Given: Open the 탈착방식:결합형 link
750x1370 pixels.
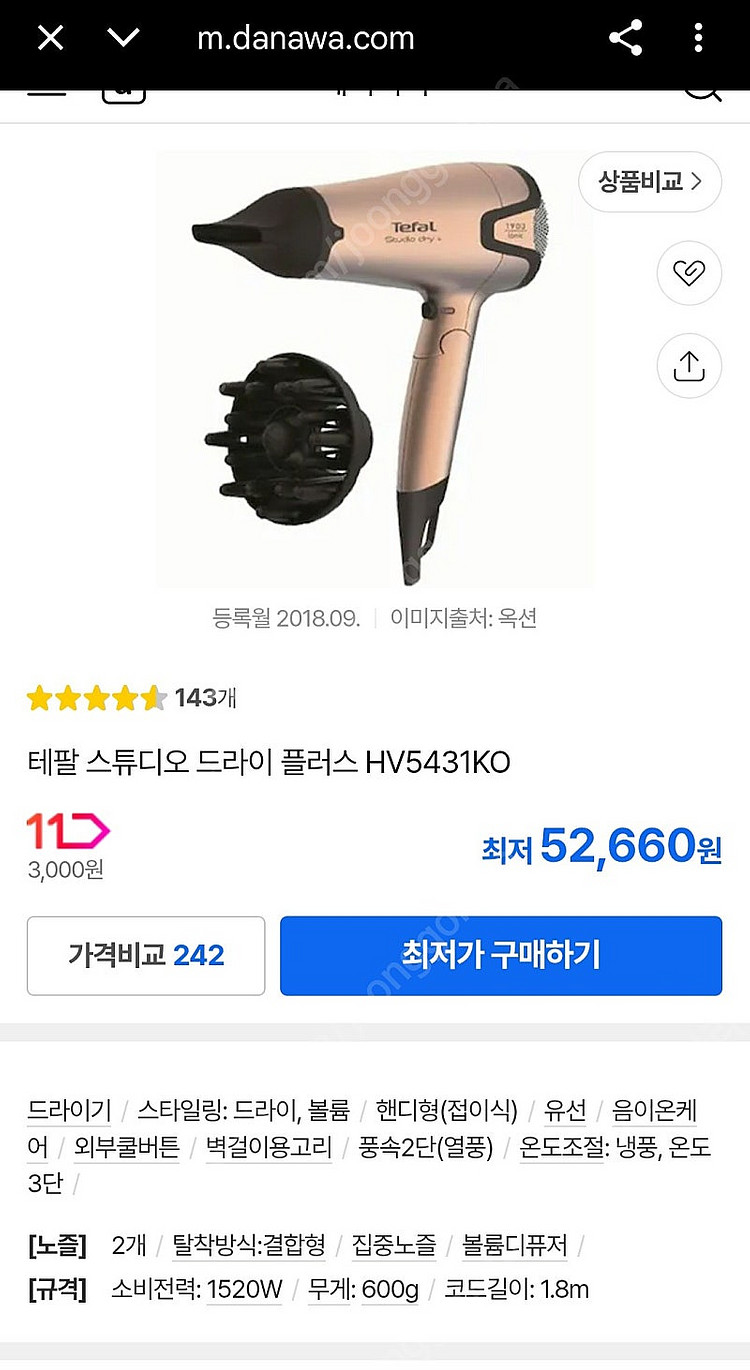Looking at the screenshot, I should tap(249, 1245).
